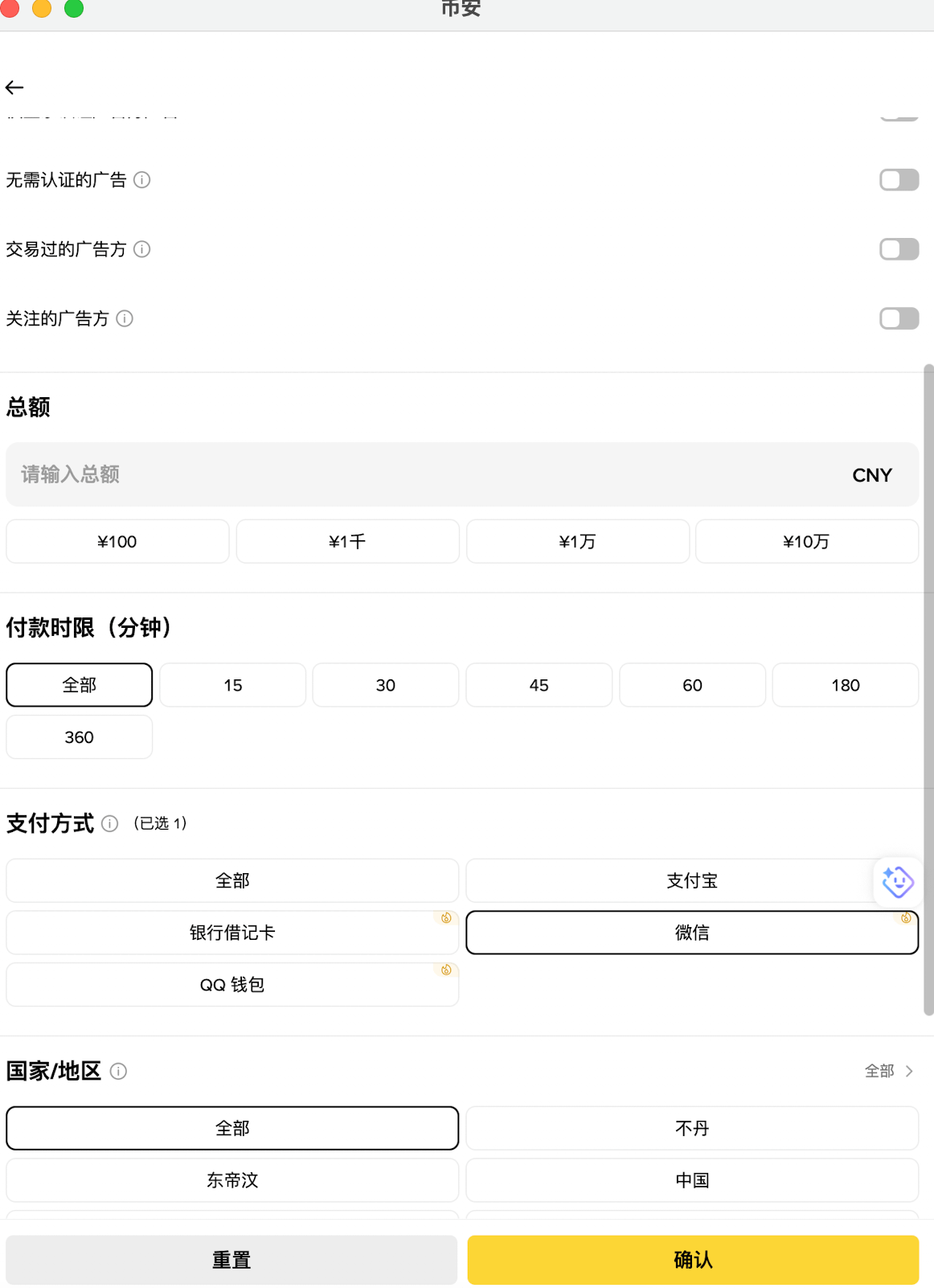The height and width of the screenshot is (1288, 934).
Task: Select 中国 in the country list
Action: click(692, 1179)
